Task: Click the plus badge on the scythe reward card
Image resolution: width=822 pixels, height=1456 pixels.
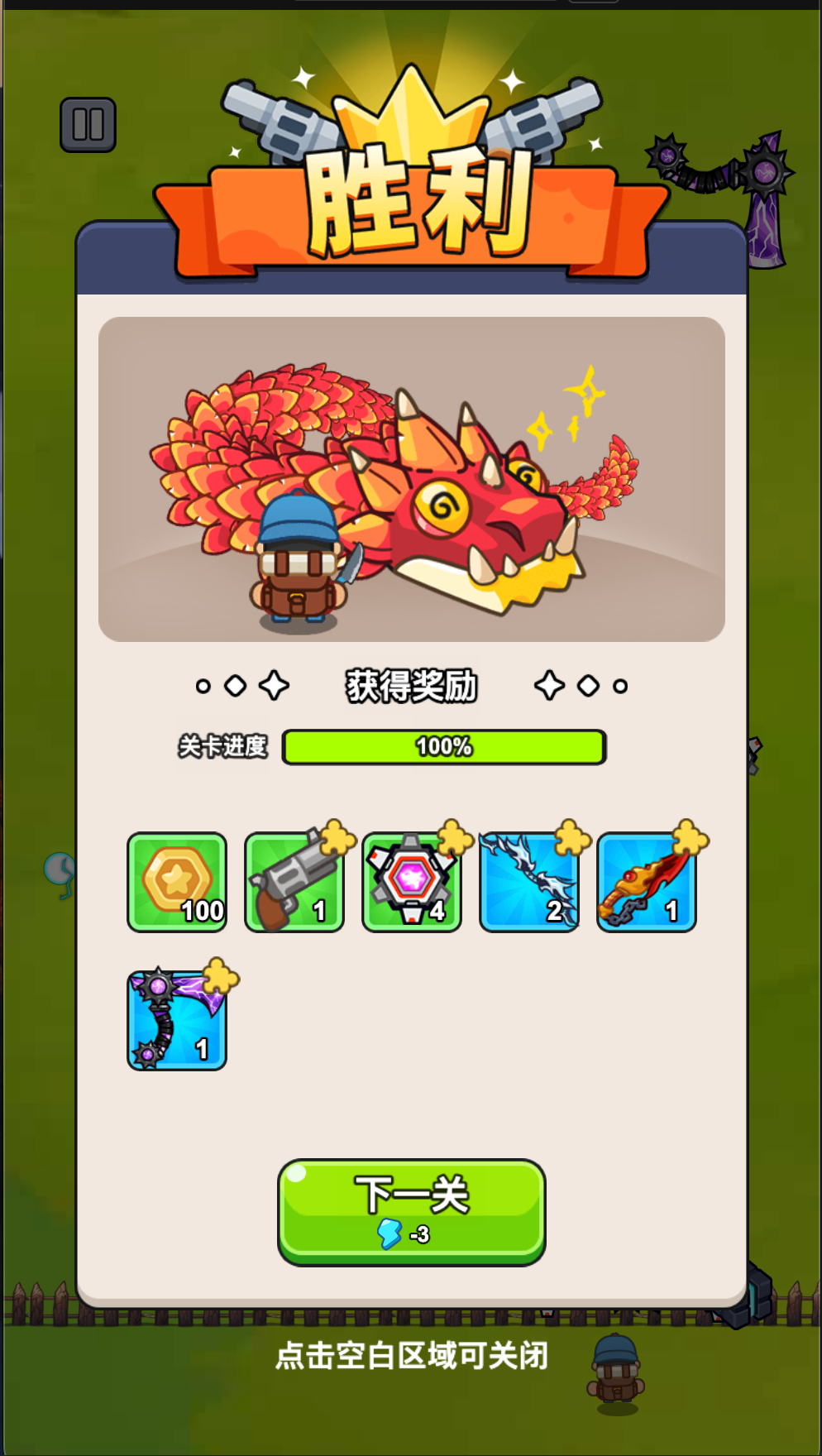Action: 215,976
